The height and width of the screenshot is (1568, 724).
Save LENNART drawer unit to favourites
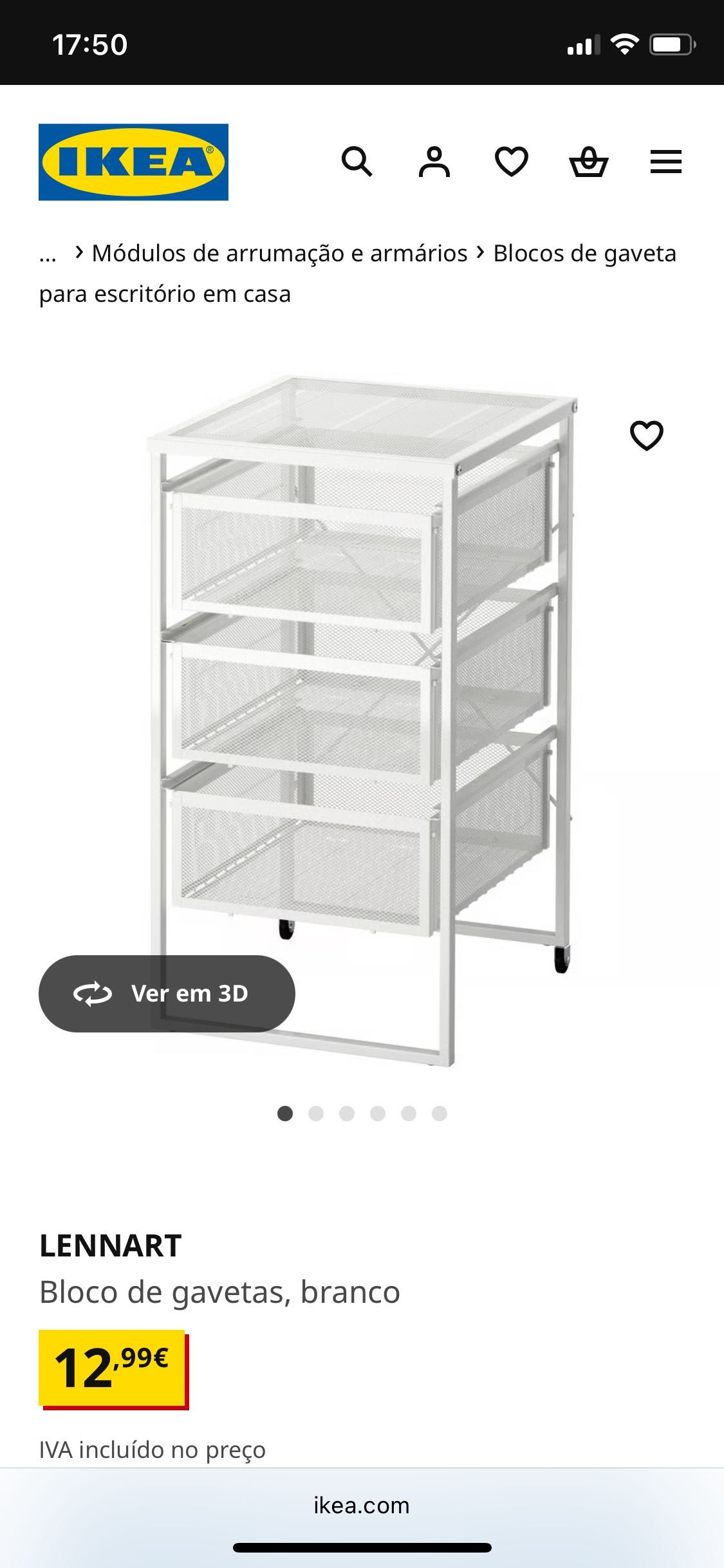tap(646, 436)
